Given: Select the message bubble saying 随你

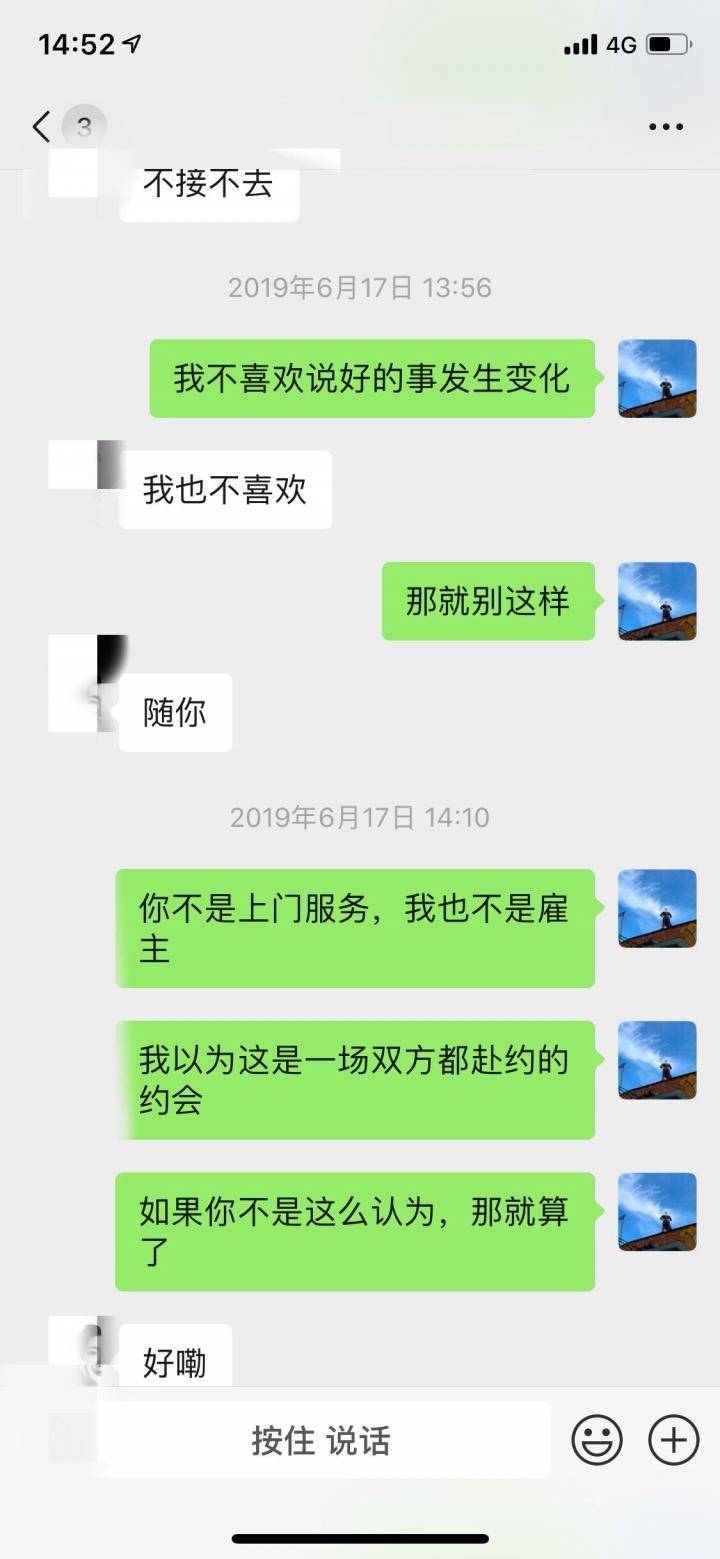Looking at the screenshot, I should [x=176, y=711].
